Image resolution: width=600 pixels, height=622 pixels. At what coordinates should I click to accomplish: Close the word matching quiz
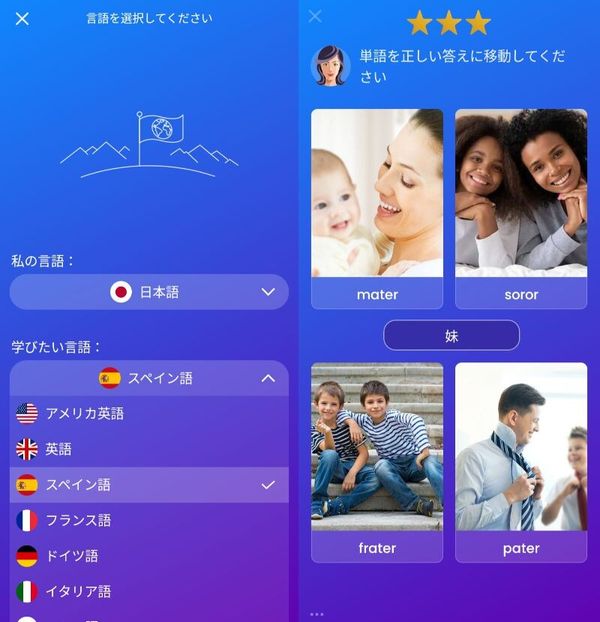(x=315, y=16)
